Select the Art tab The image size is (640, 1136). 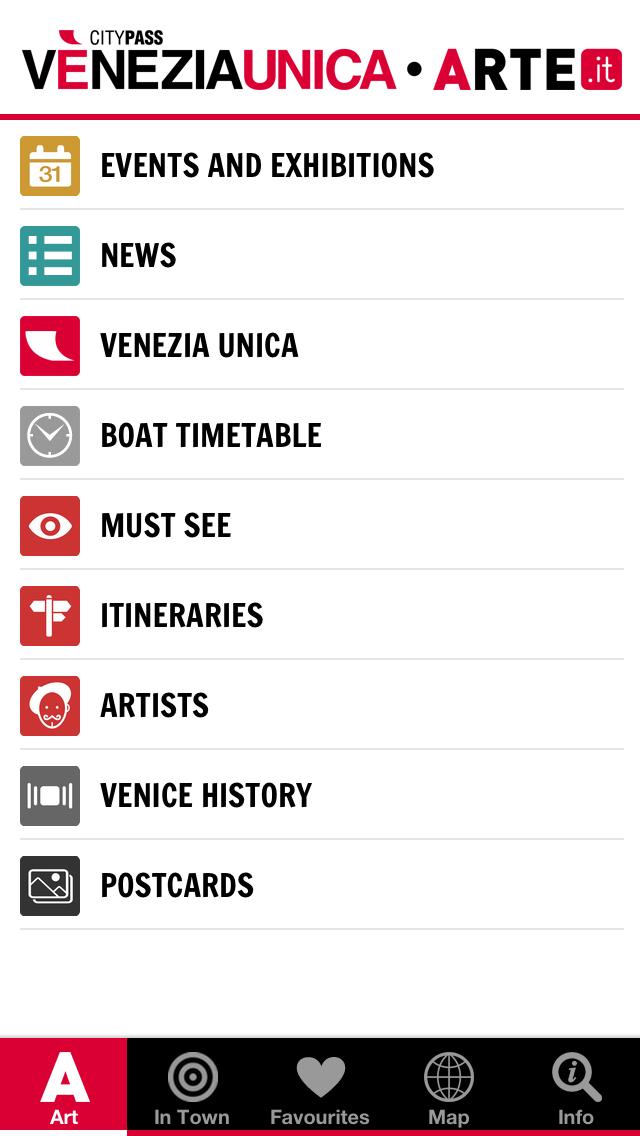tap(64, 1088)
